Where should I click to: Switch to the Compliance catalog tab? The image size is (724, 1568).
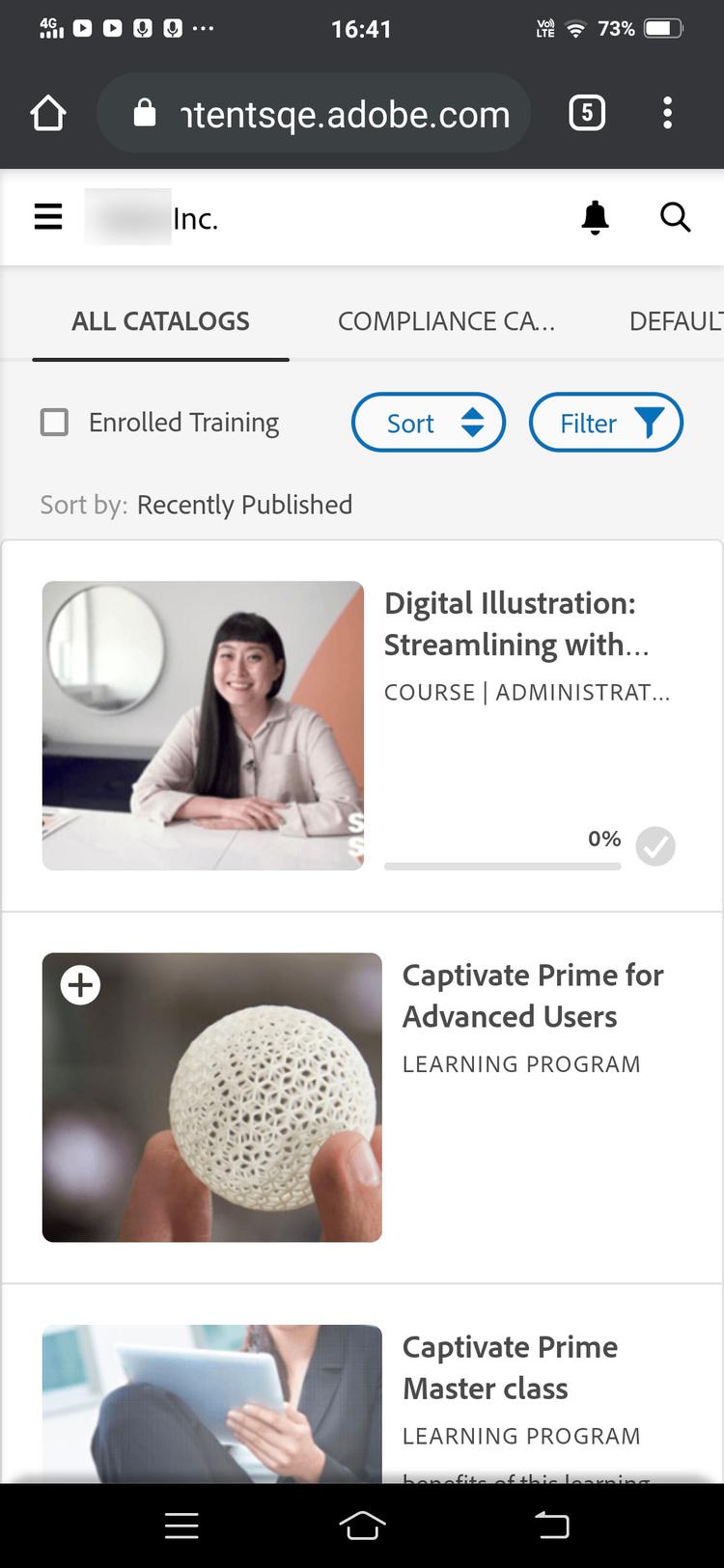pyautogui.click(x=446, y=321)
